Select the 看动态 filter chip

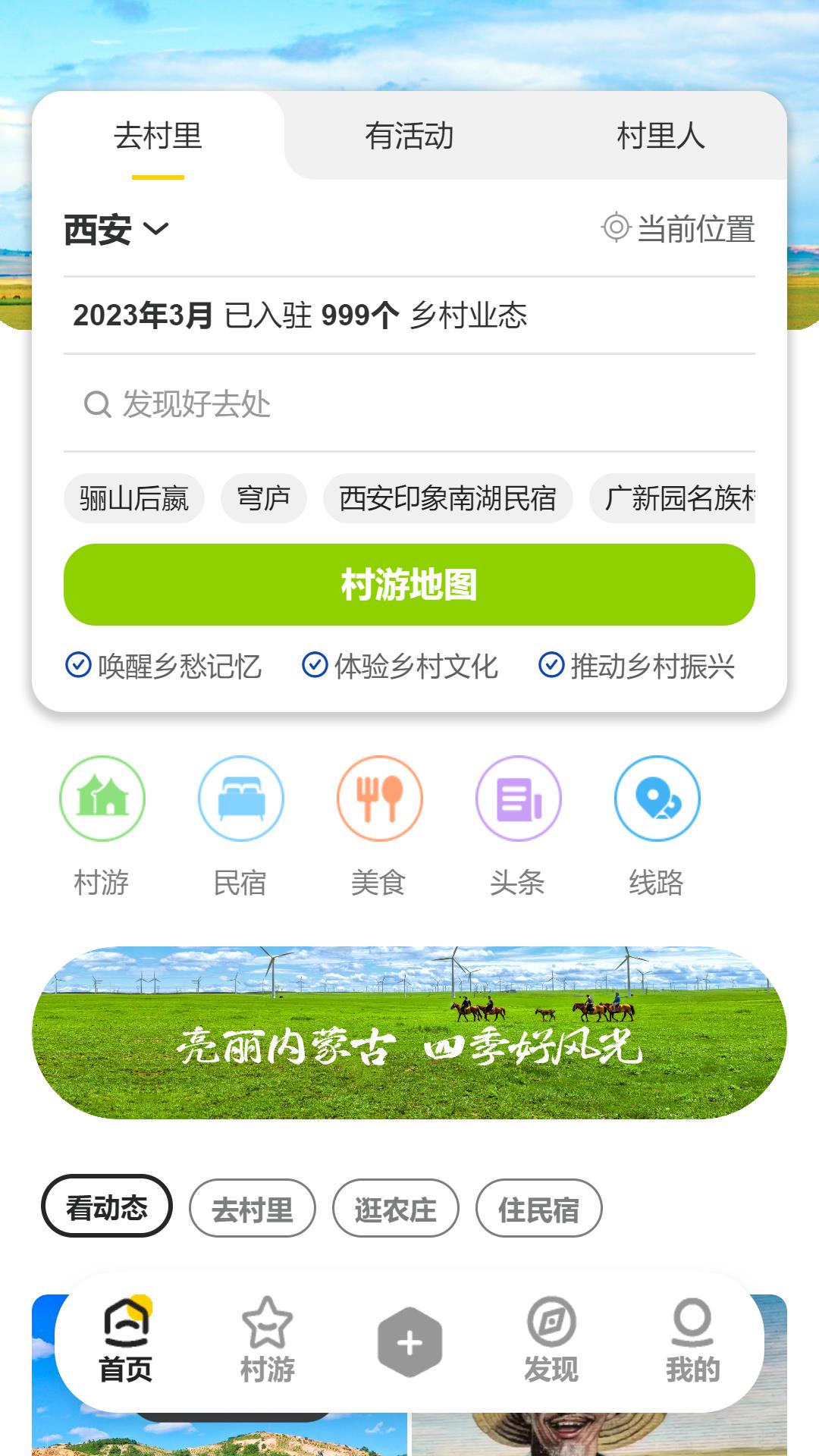pos(107,1207)
